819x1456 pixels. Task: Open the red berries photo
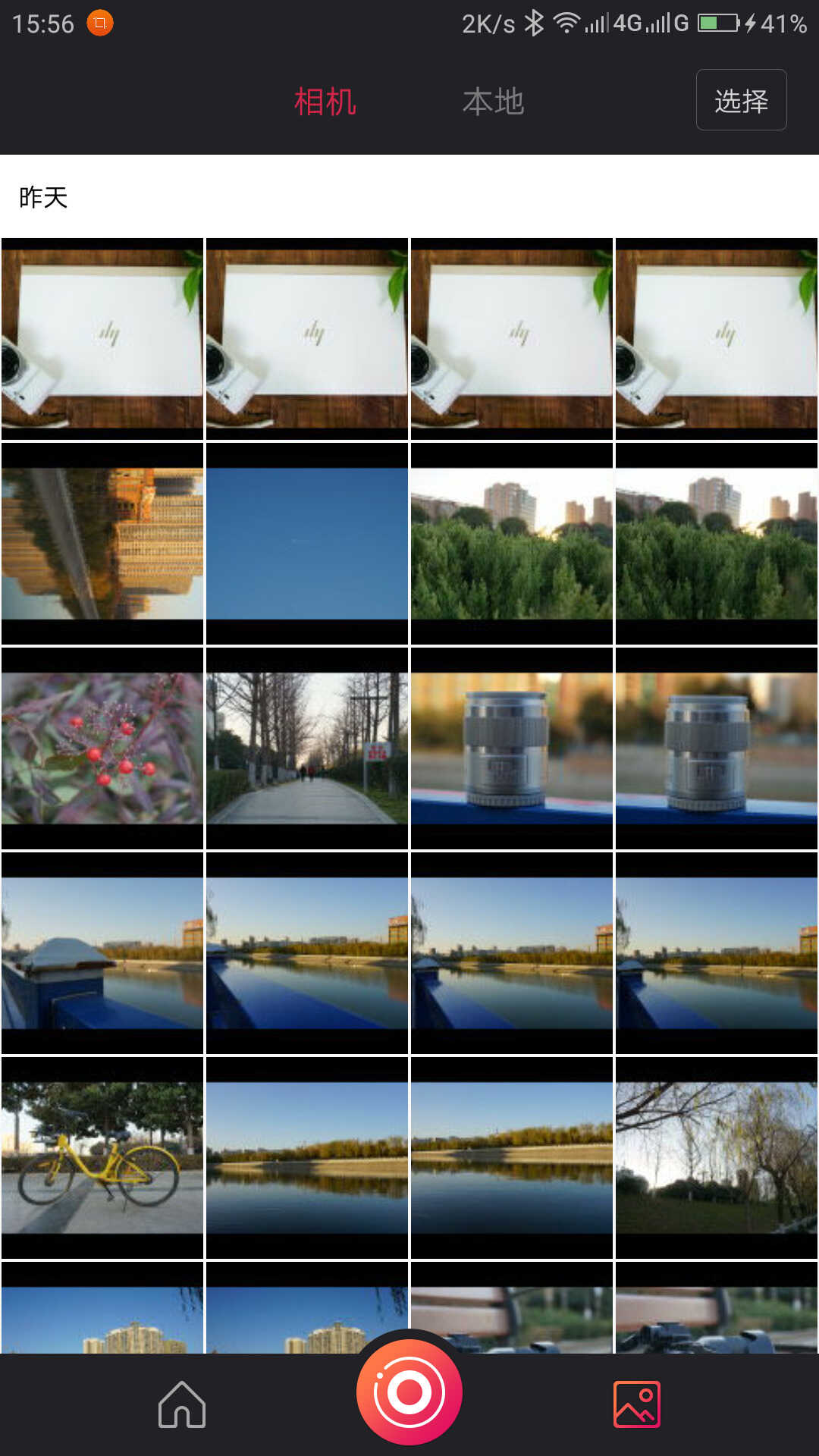102,748
